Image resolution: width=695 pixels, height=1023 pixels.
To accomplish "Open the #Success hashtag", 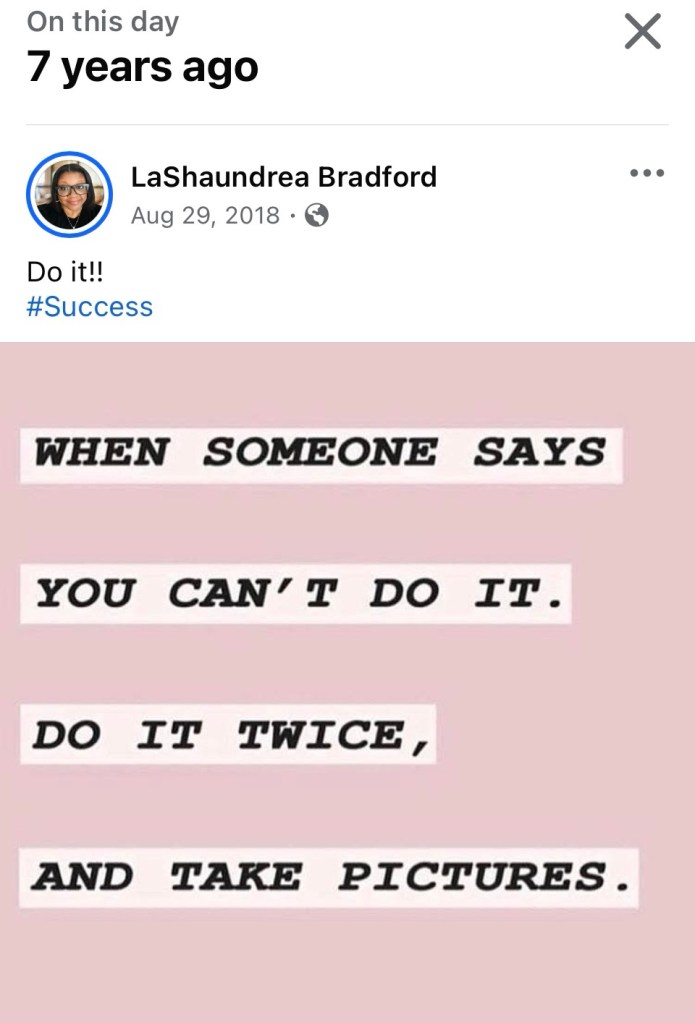I will pos(89,306).
